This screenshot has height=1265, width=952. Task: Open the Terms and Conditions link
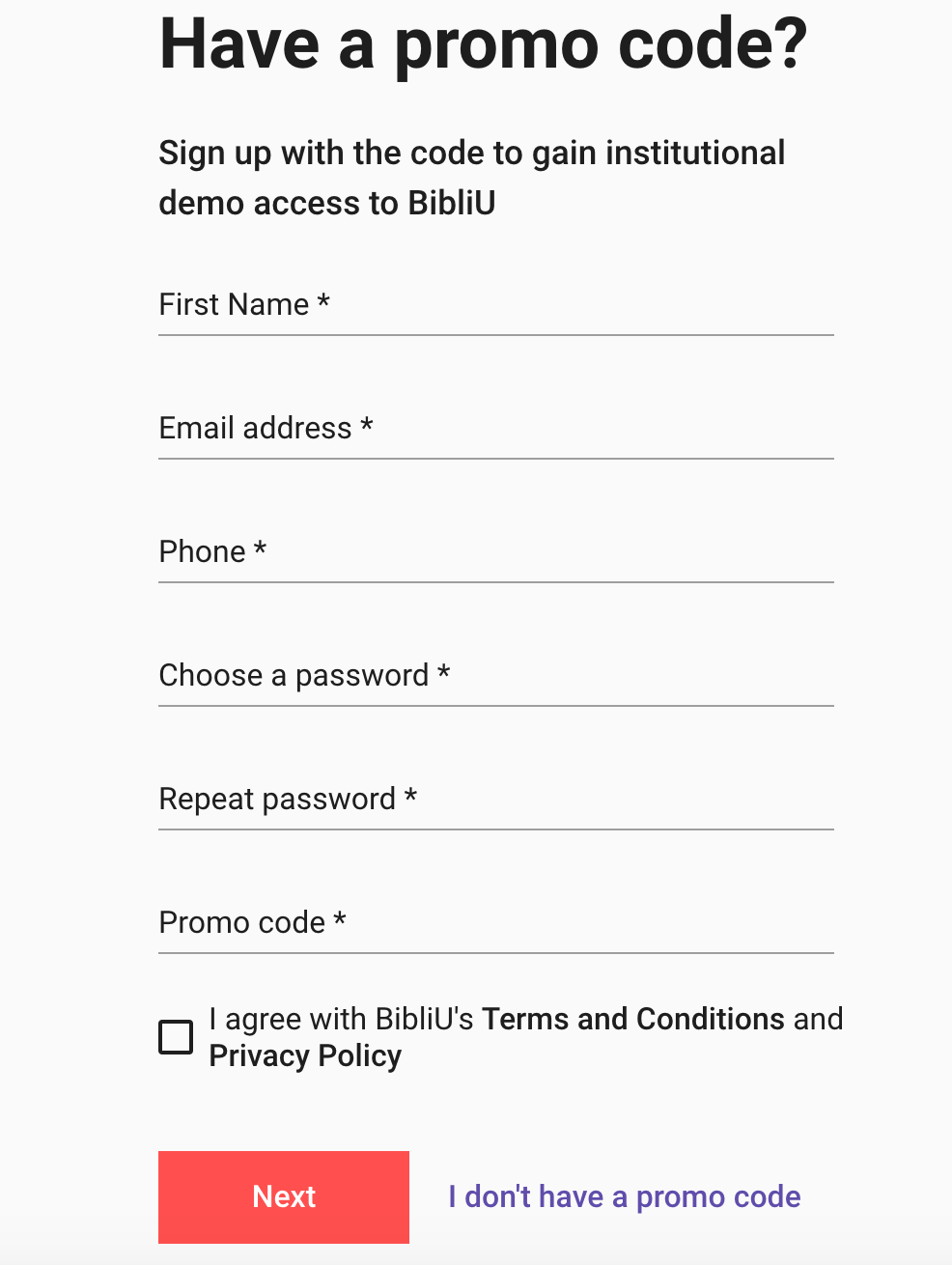click(x=633, y=1019)
